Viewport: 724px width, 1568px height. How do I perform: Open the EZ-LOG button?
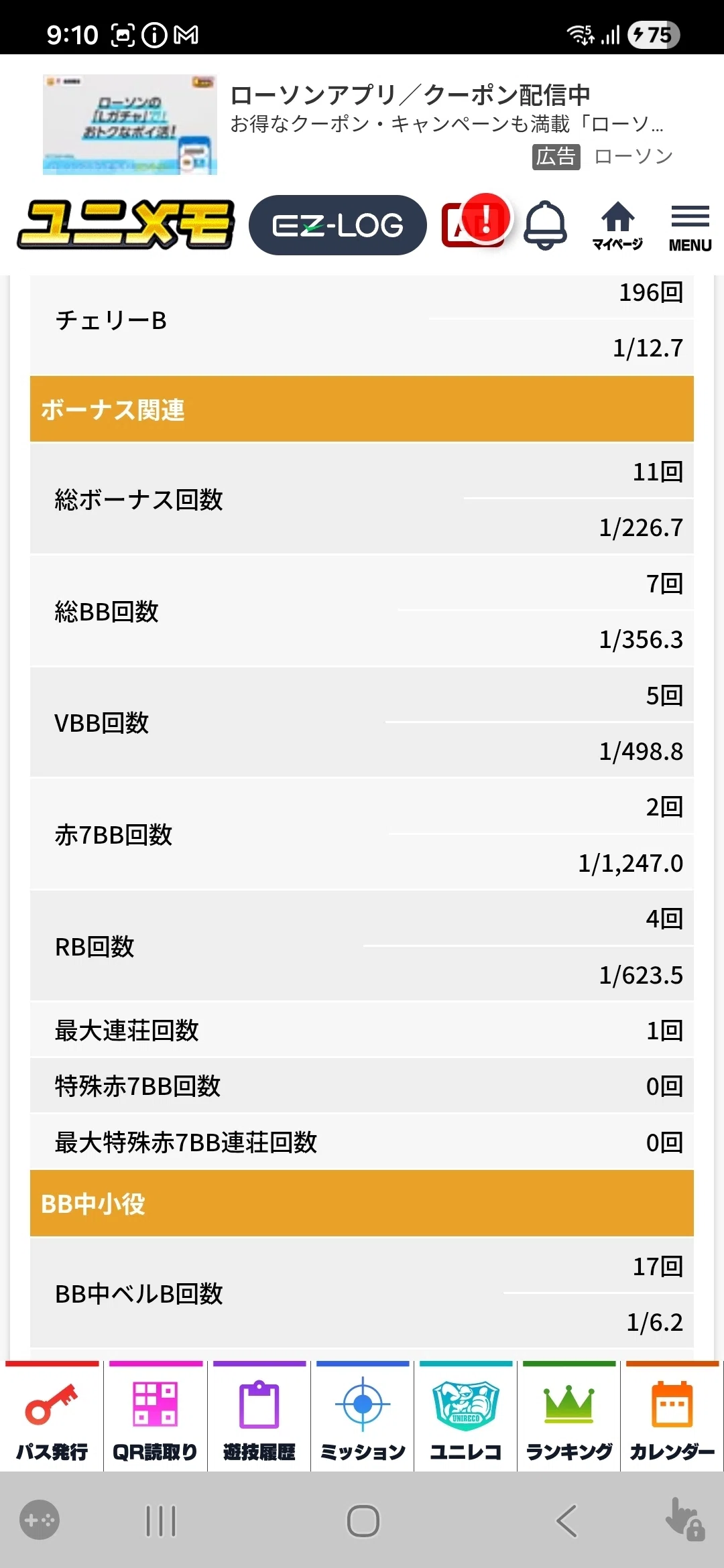pos(337,225)
